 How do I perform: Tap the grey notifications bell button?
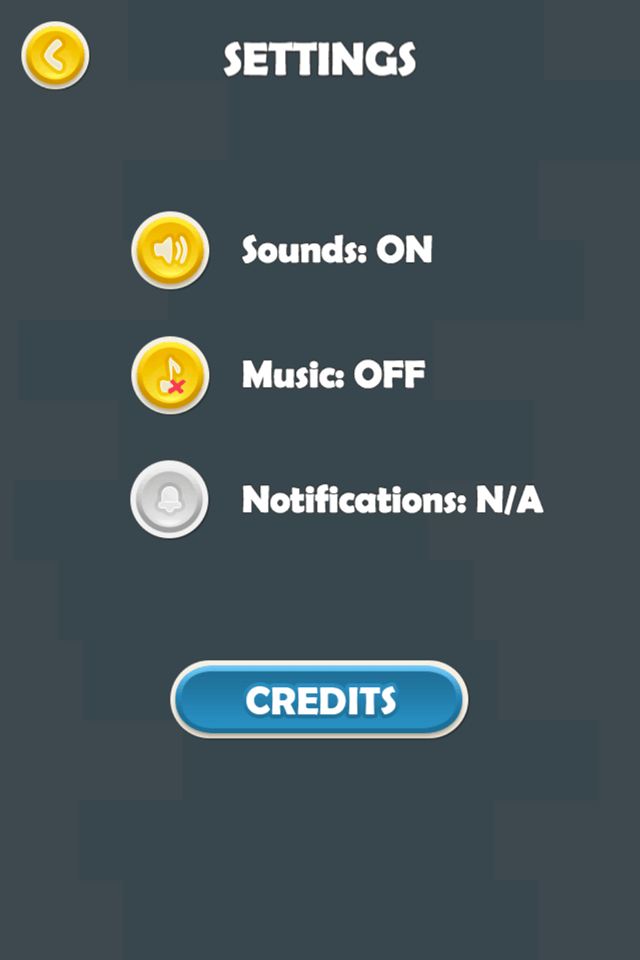[170, 499]
